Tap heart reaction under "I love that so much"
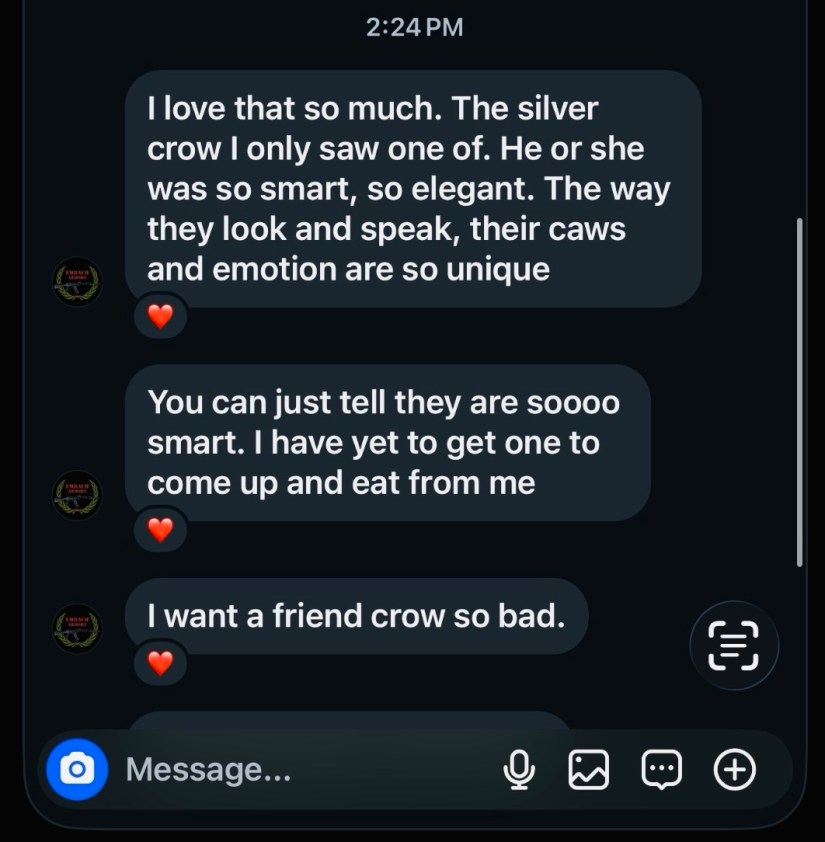 click(x=160, y=316)
